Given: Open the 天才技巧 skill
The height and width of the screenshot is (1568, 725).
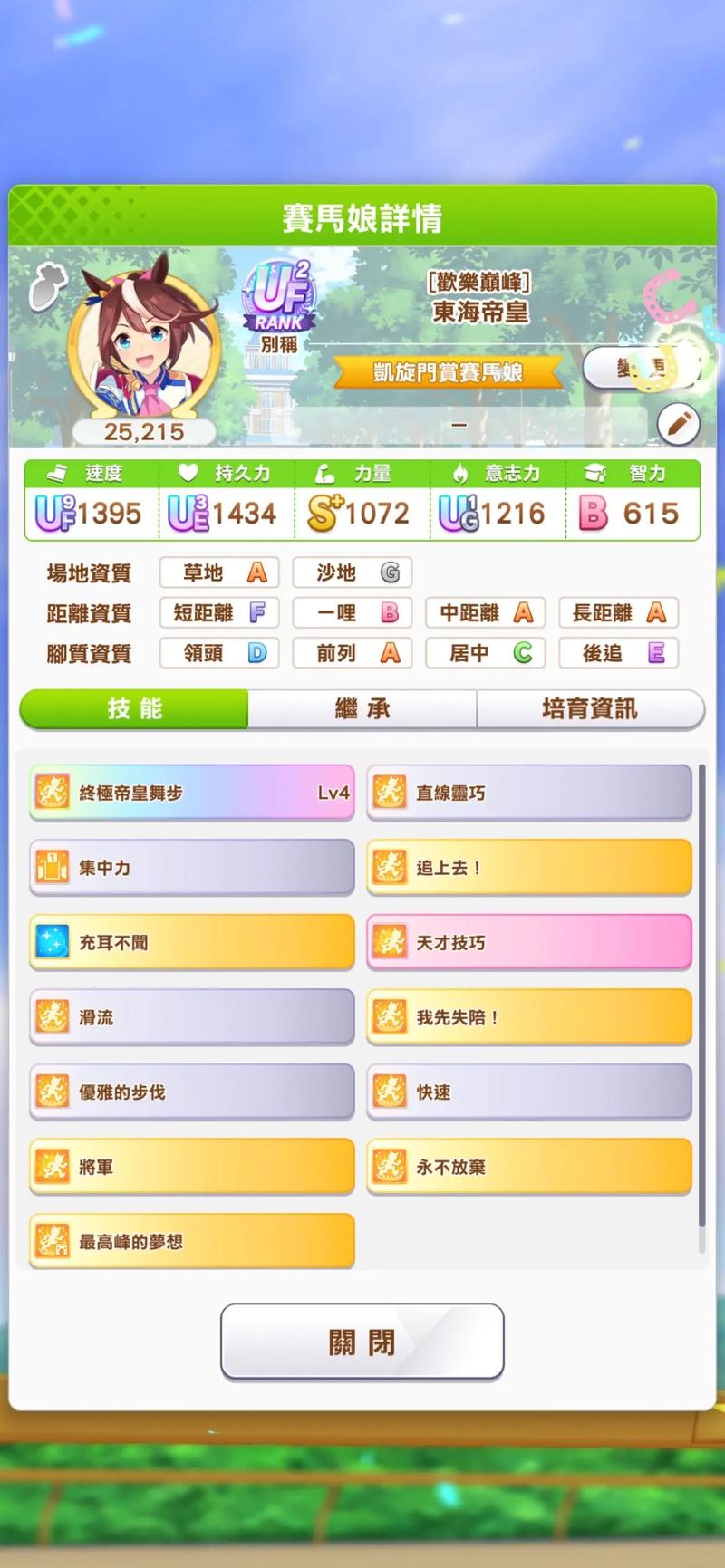Looking at the screenshot, I should (x=529, y=943).
